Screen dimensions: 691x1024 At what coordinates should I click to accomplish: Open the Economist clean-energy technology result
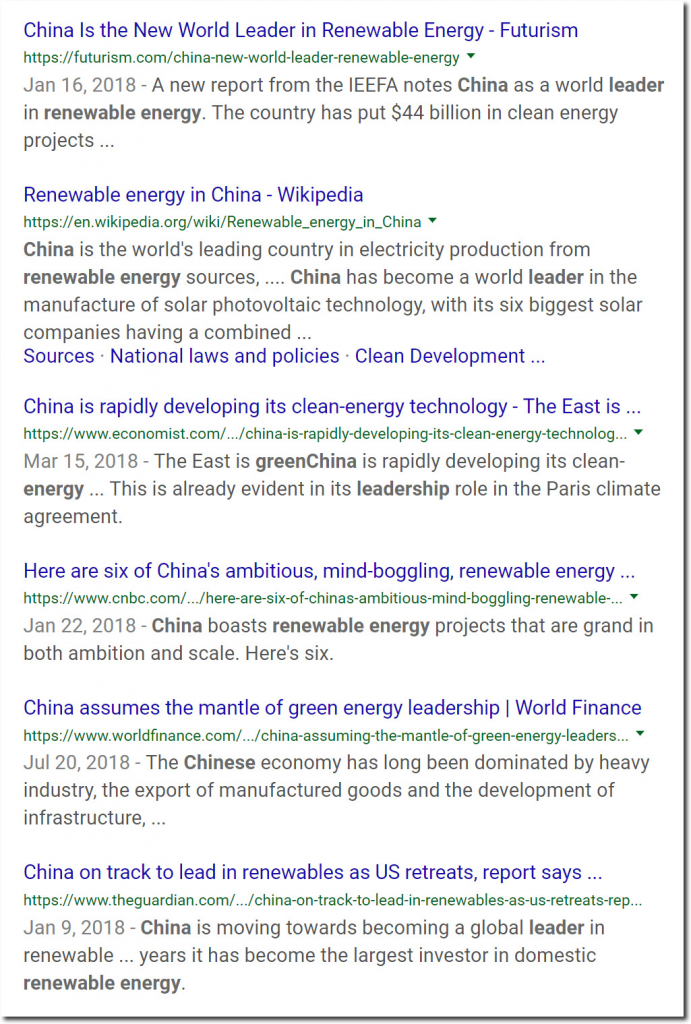(x=332, y=406)
